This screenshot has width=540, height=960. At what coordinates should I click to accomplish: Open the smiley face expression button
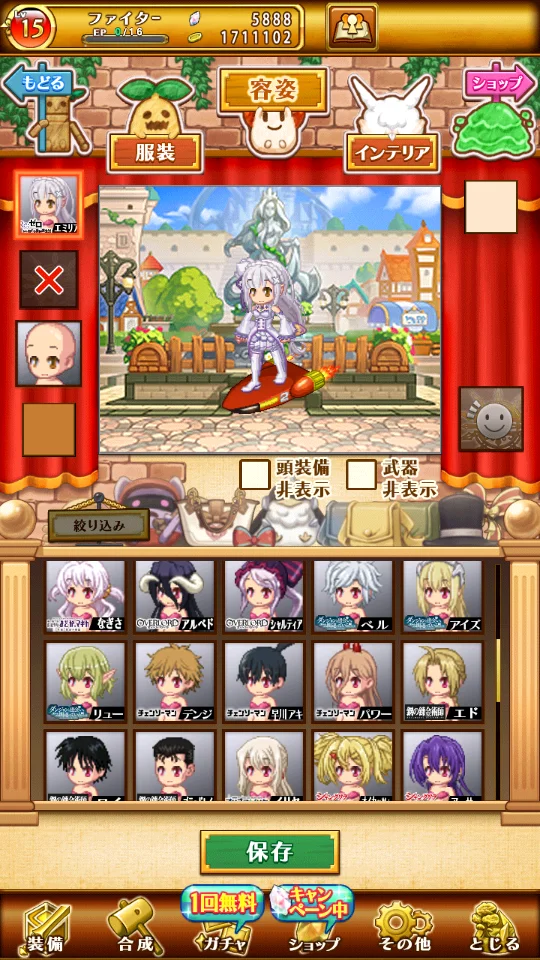click(491, 419)
